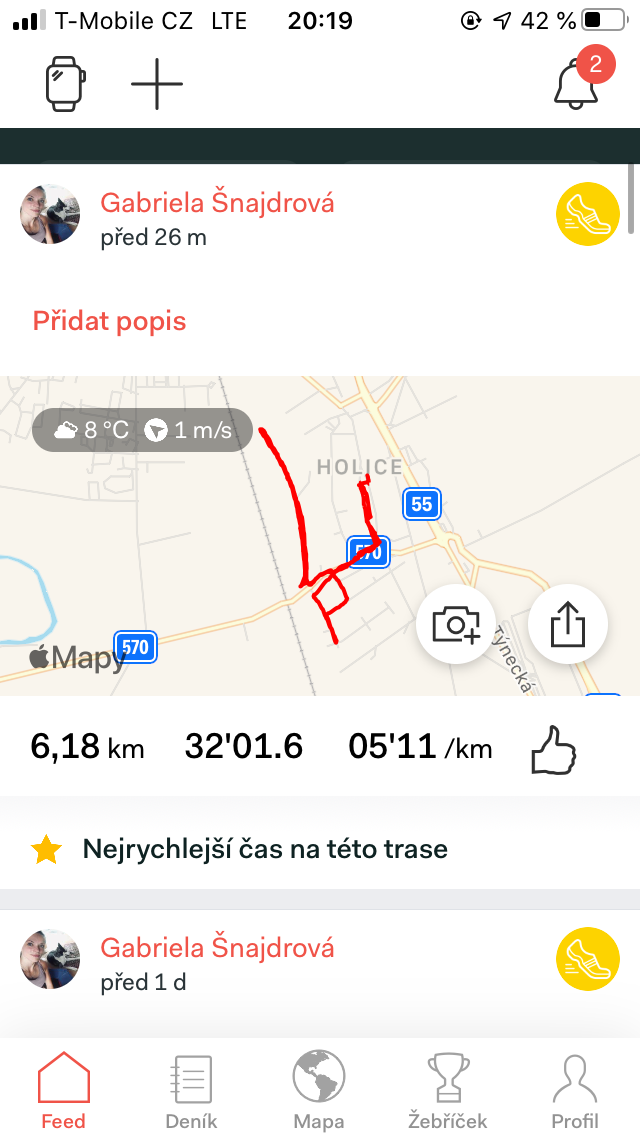This screenshot has height=1136, width=640.
Task: Tap the plus icon to add activity
Action: 157,84
